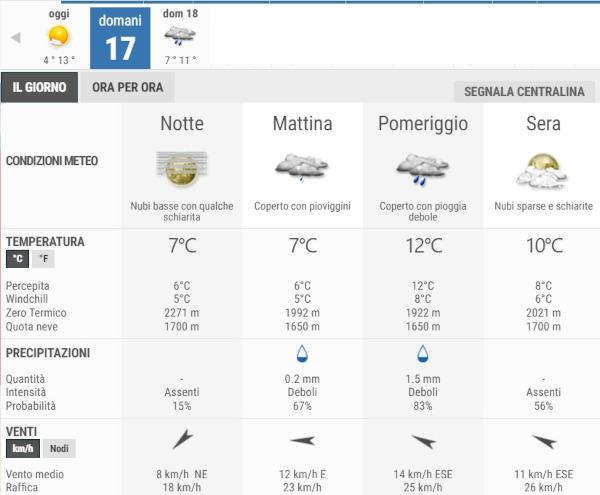
Task: Show temperature in Celsius
Action: coord(17,259)
